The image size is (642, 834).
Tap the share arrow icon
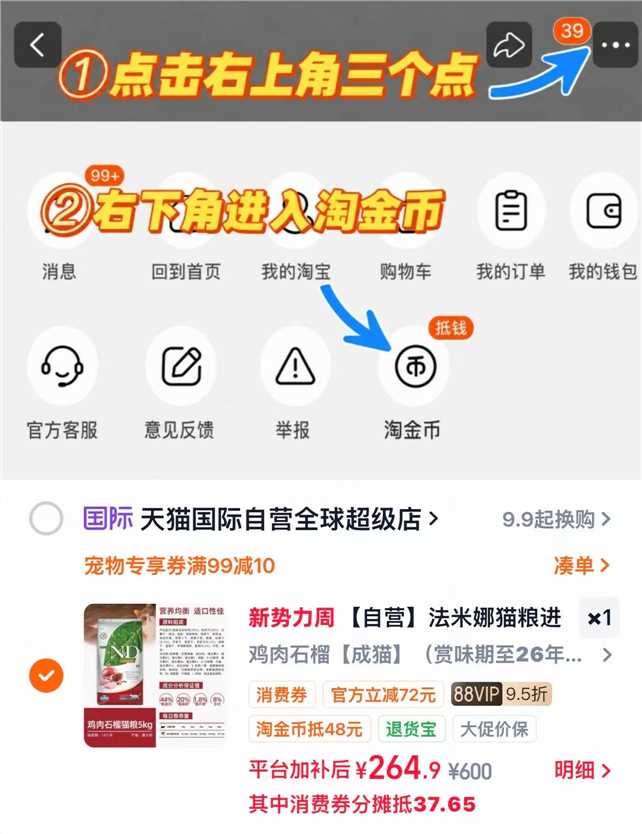tap(509, 45)
